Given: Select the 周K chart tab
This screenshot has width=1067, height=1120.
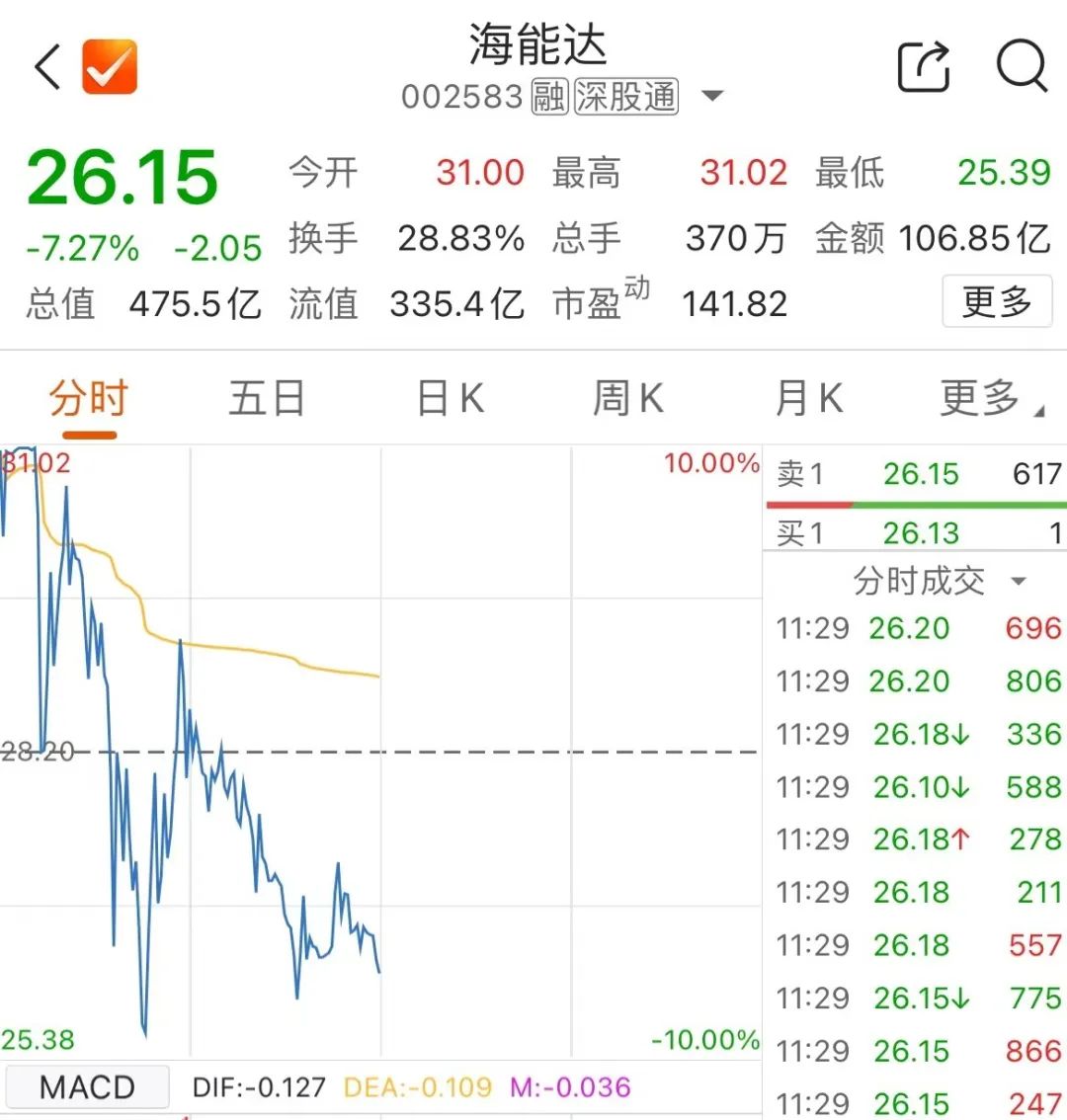Looking at the screenshot, I should coord(628,399).
